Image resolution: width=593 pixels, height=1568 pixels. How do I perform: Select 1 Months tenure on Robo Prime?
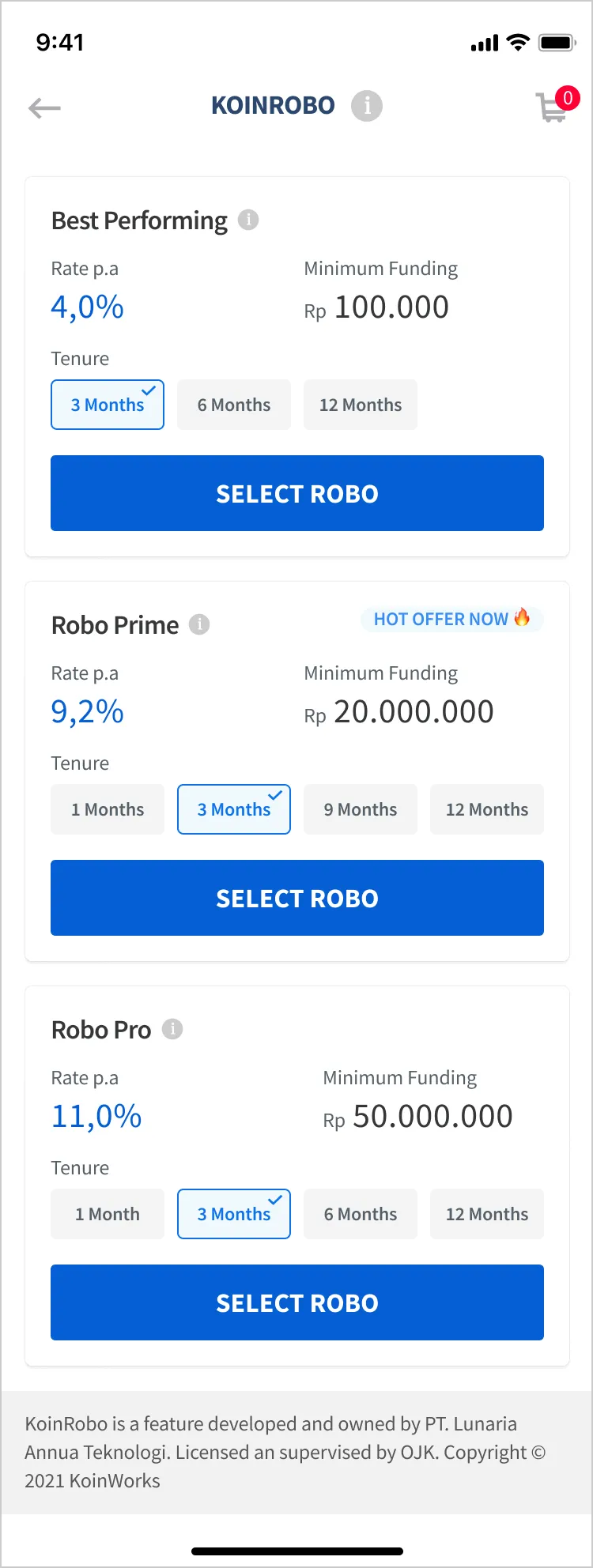(108, 809)
